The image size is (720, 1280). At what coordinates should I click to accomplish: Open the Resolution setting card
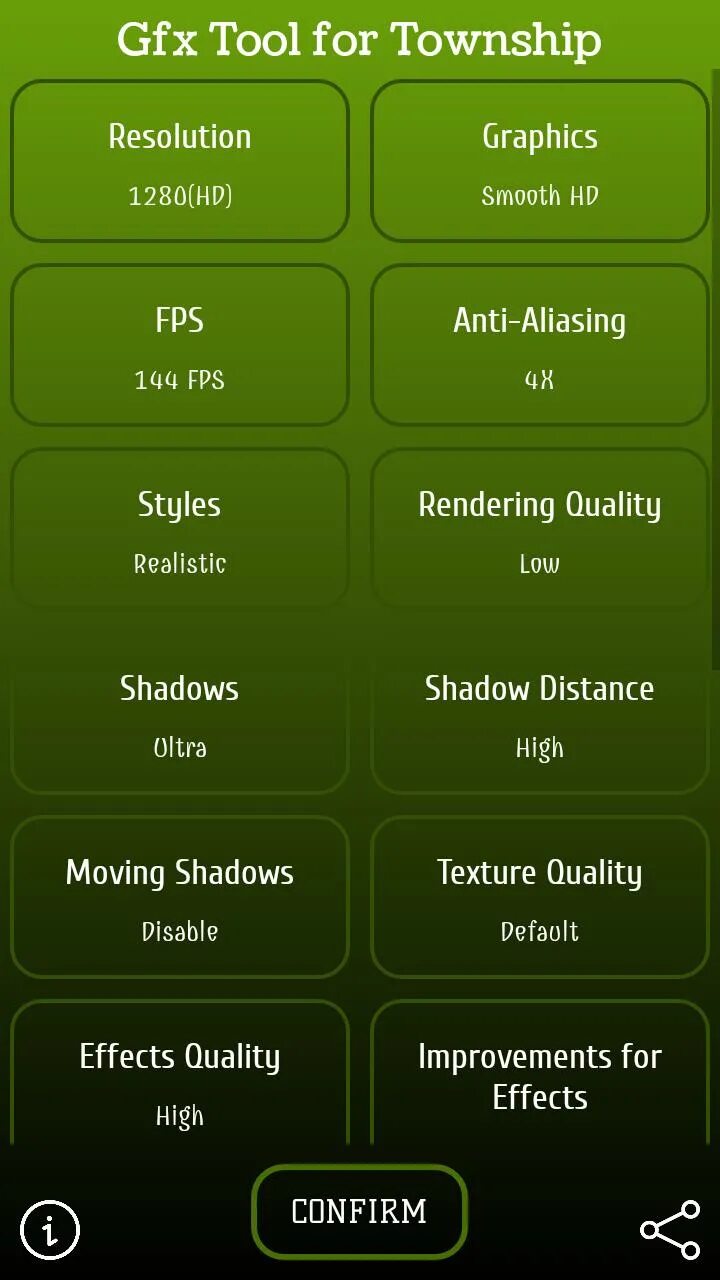click(180, 161)
